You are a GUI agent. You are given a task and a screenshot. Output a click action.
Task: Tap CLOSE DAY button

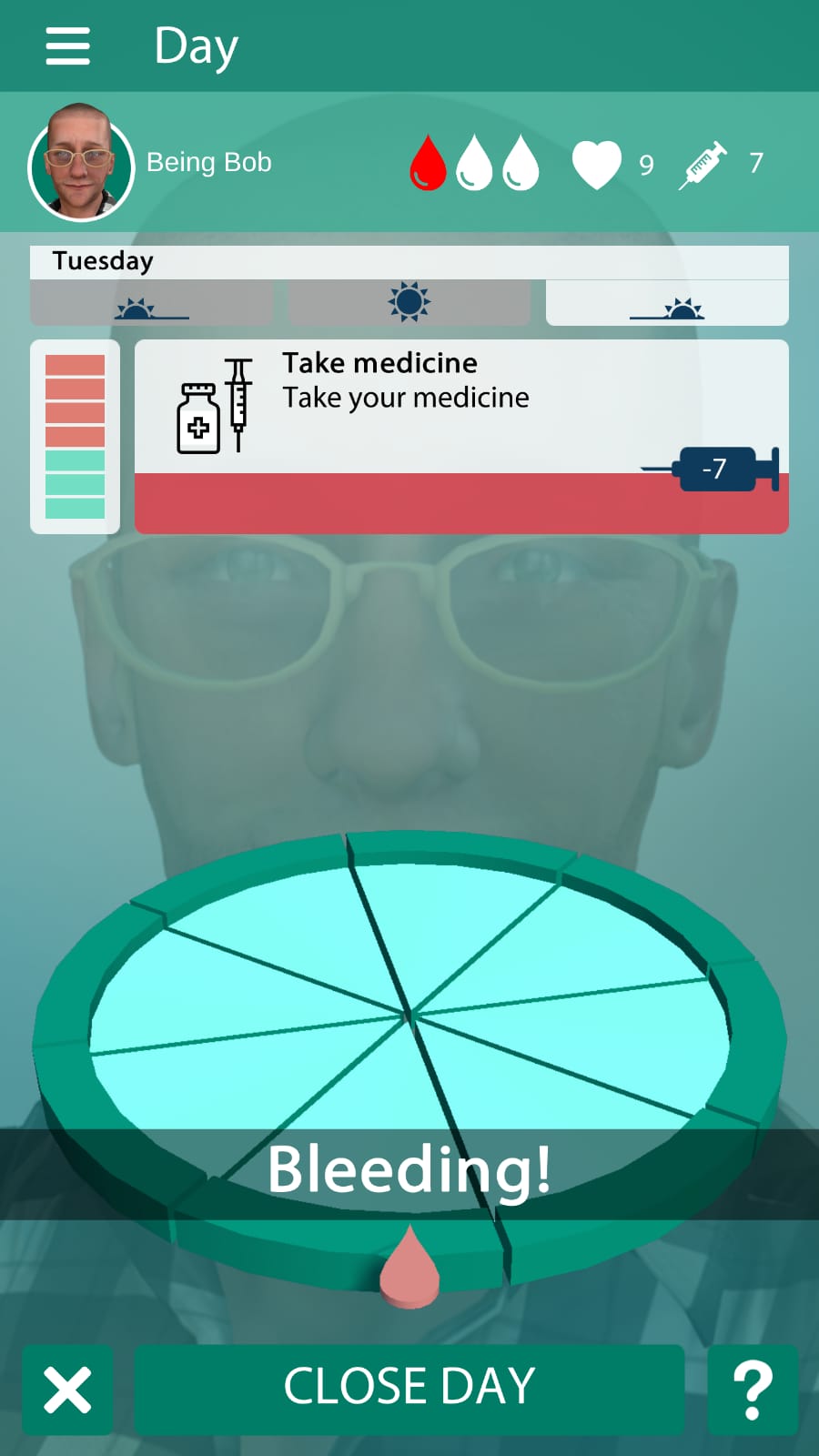[409, 1388]
